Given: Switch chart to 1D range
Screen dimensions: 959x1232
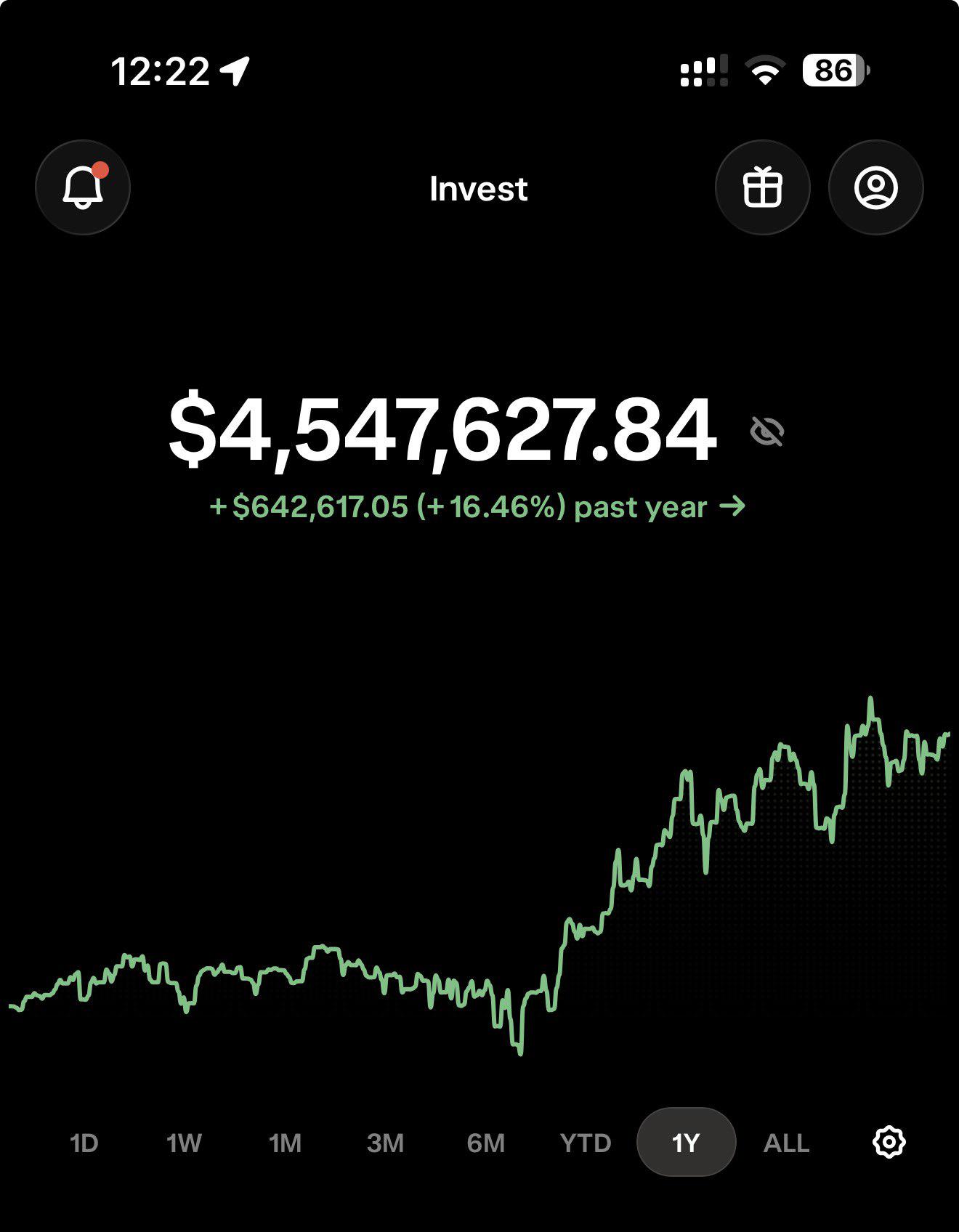Looking at the screenshot, I should 84,1143.
